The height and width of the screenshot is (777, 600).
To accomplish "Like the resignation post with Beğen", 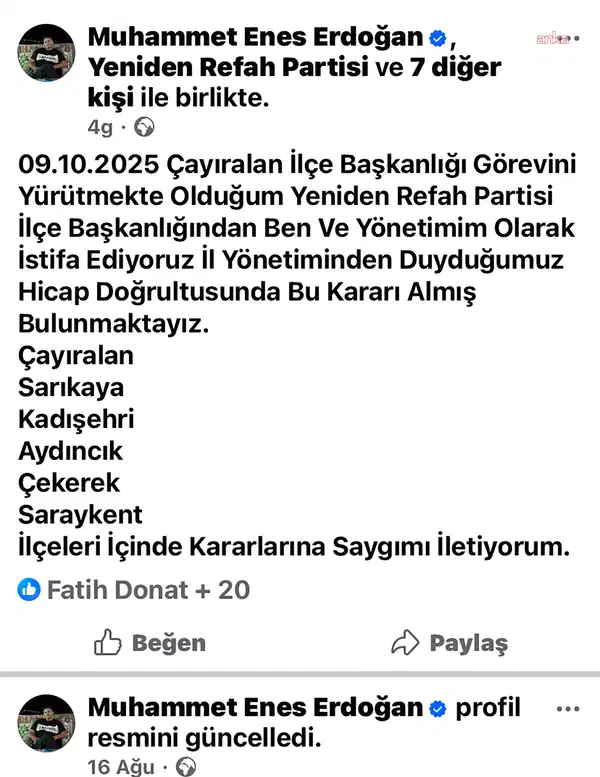I will coord(150,643).
